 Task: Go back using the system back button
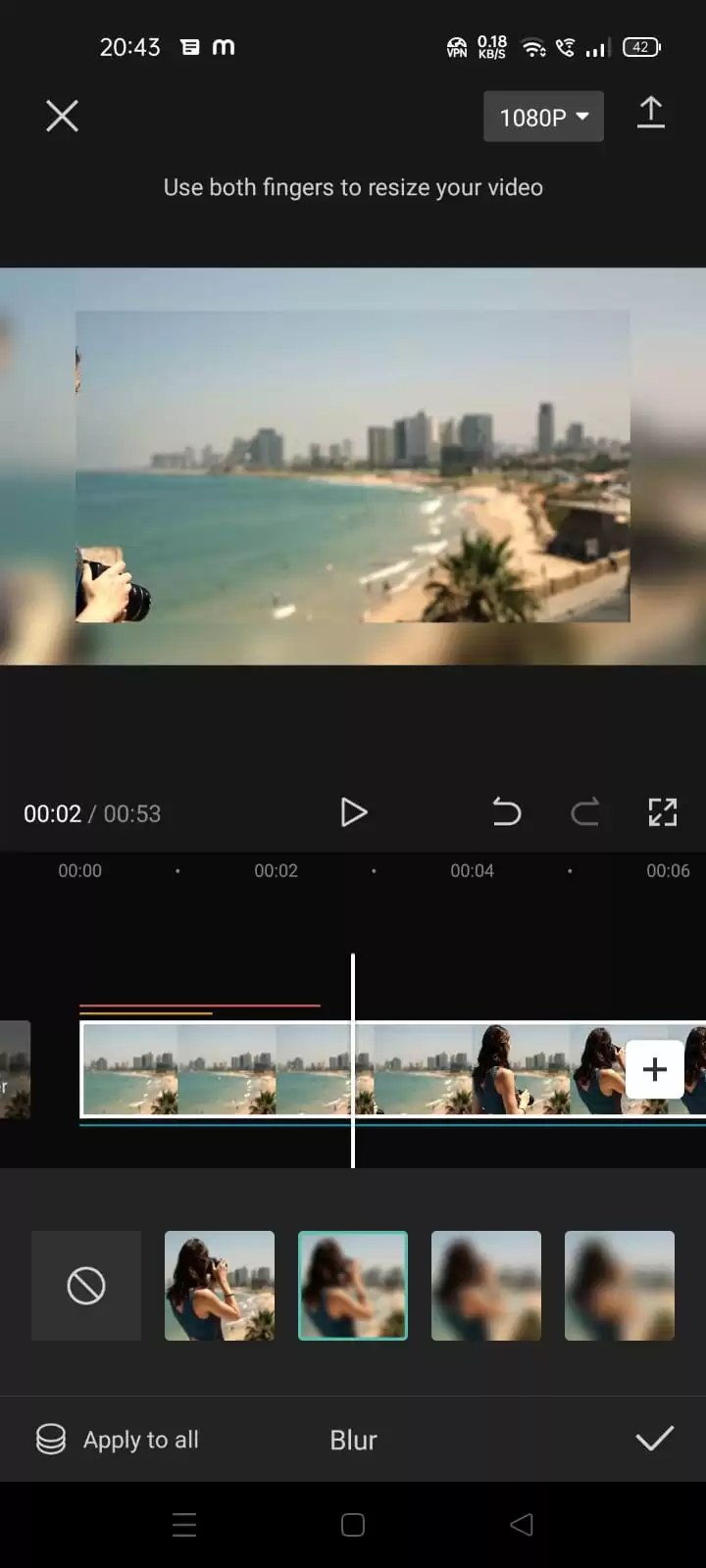522,1524
